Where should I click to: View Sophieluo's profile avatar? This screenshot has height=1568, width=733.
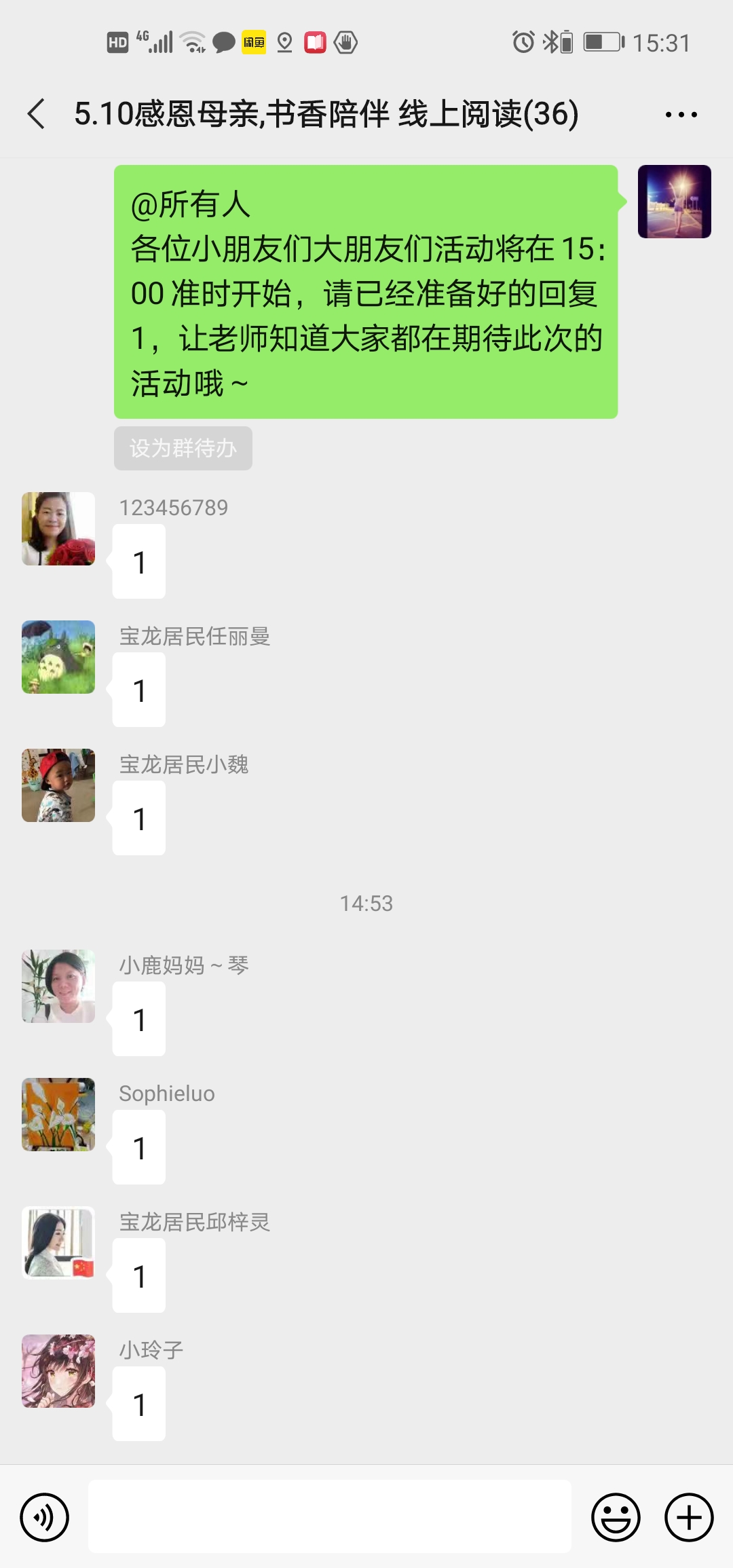pyautogui.click(x=58, y=1115)
